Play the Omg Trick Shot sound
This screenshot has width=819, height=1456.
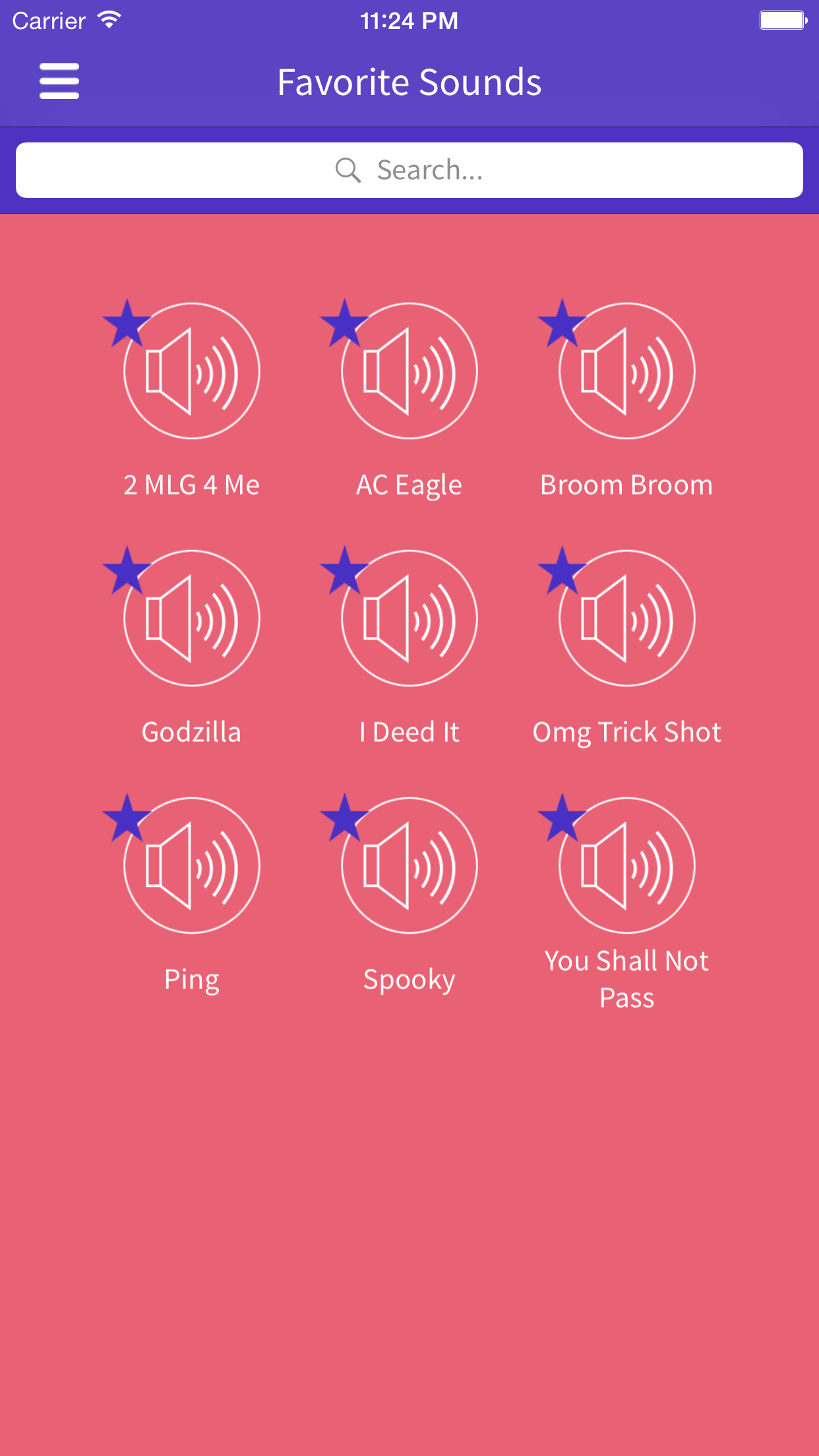627,618
